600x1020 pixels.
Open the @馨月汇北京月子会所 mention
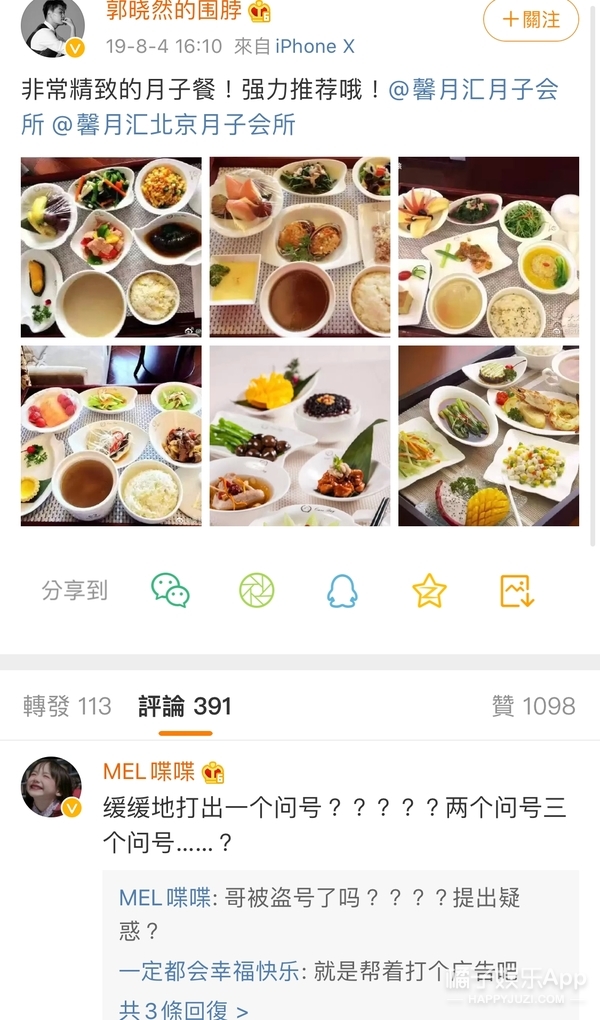(173, 126)
